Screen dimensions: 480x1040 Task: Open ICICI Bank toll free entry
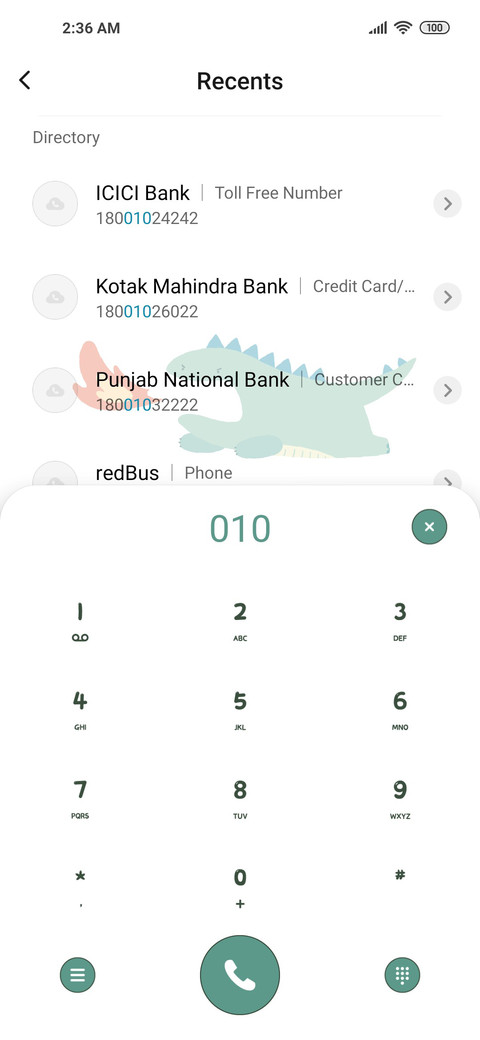pyautogui.click(x=240, y=204)
